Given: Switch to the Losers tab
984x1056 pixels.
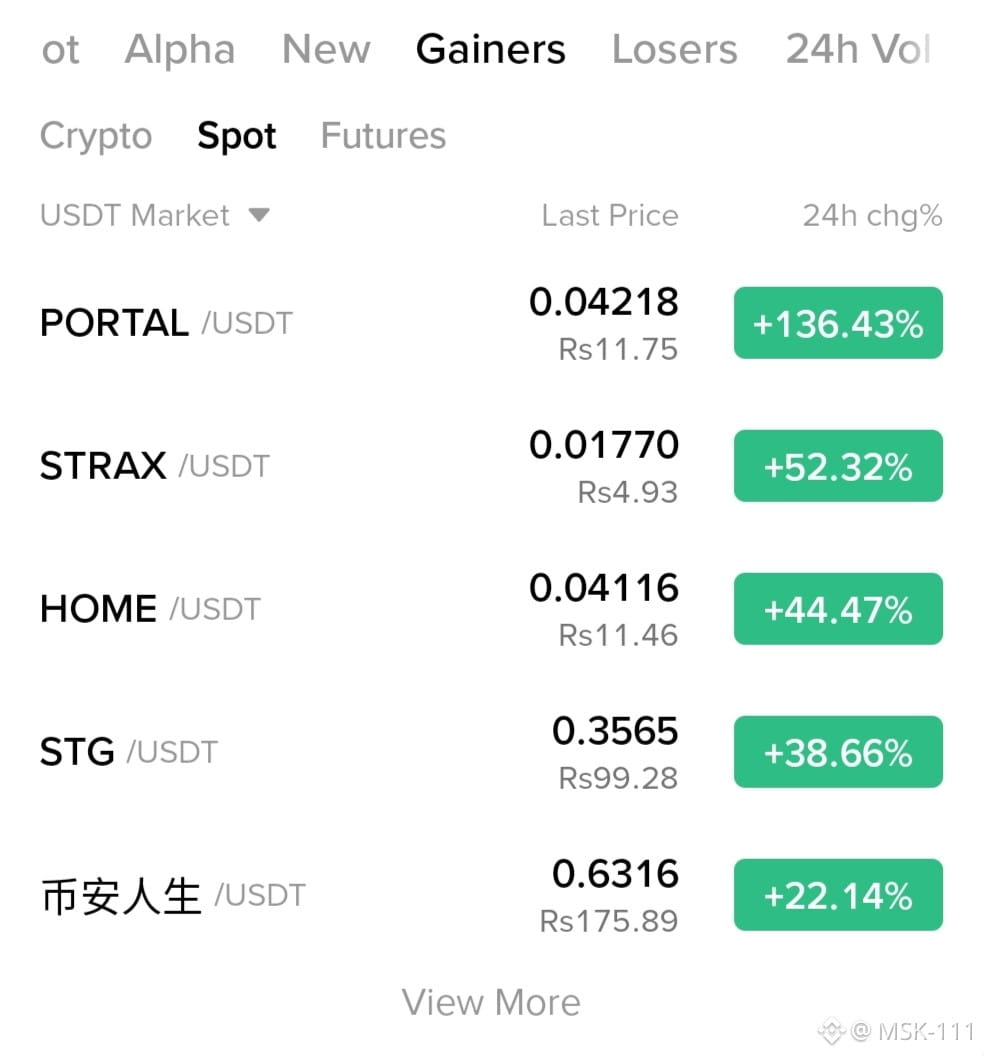Looking at the screenshot, I should [x=674, y=50].
